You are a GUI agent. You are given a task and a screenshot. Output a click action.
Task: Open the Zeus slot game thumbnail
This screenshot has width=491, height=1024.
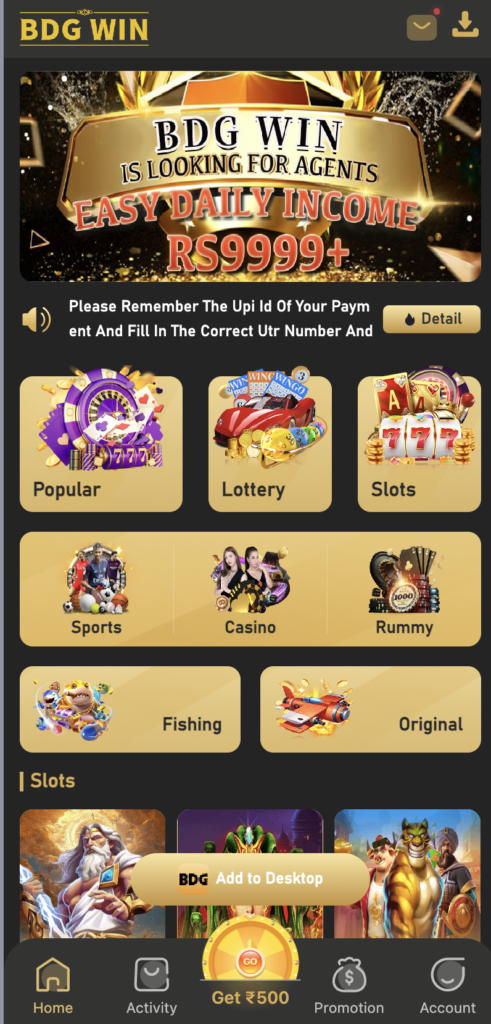tap(92, 874)
